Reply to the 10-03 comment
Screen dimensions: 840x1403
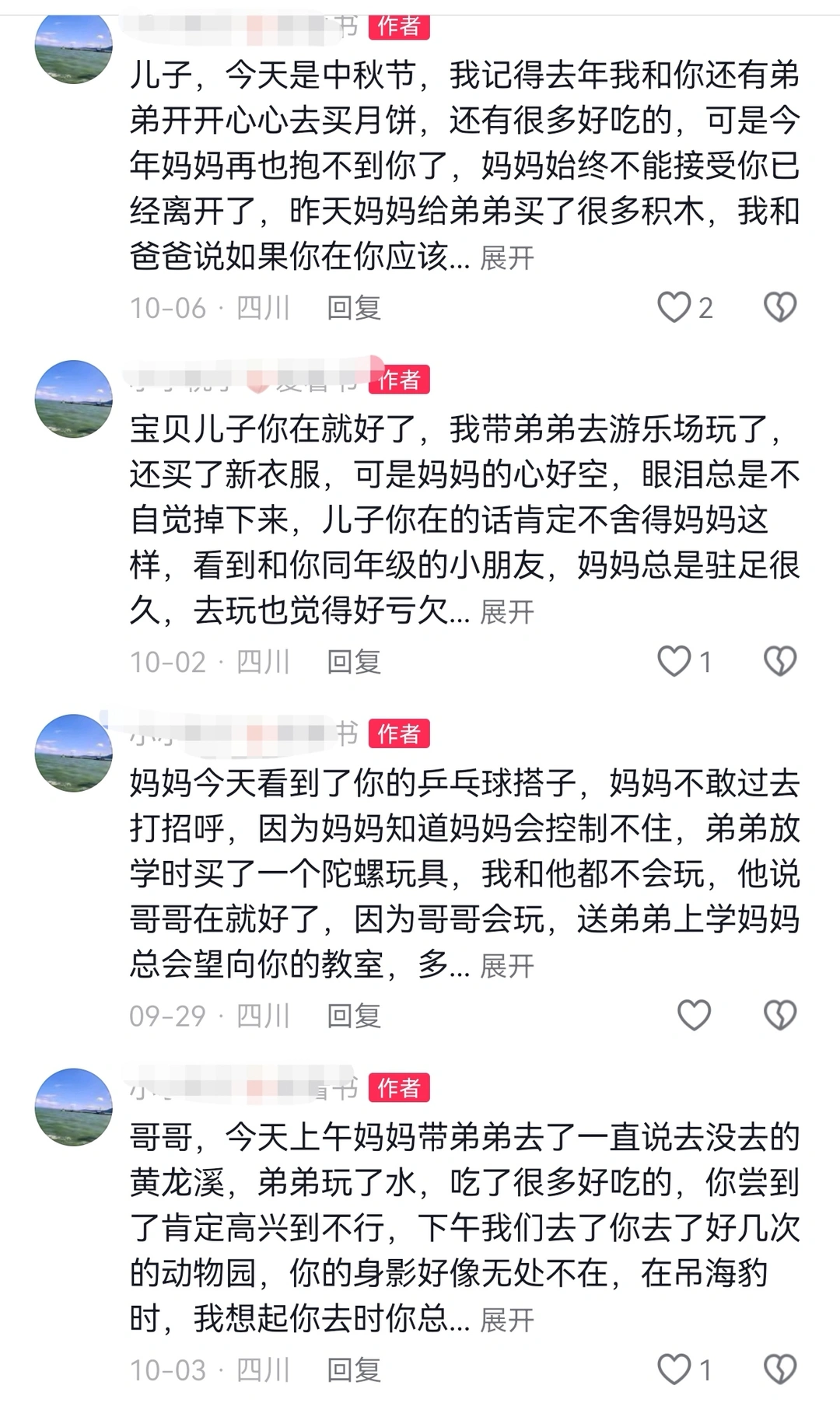[x=353, y=1370]
